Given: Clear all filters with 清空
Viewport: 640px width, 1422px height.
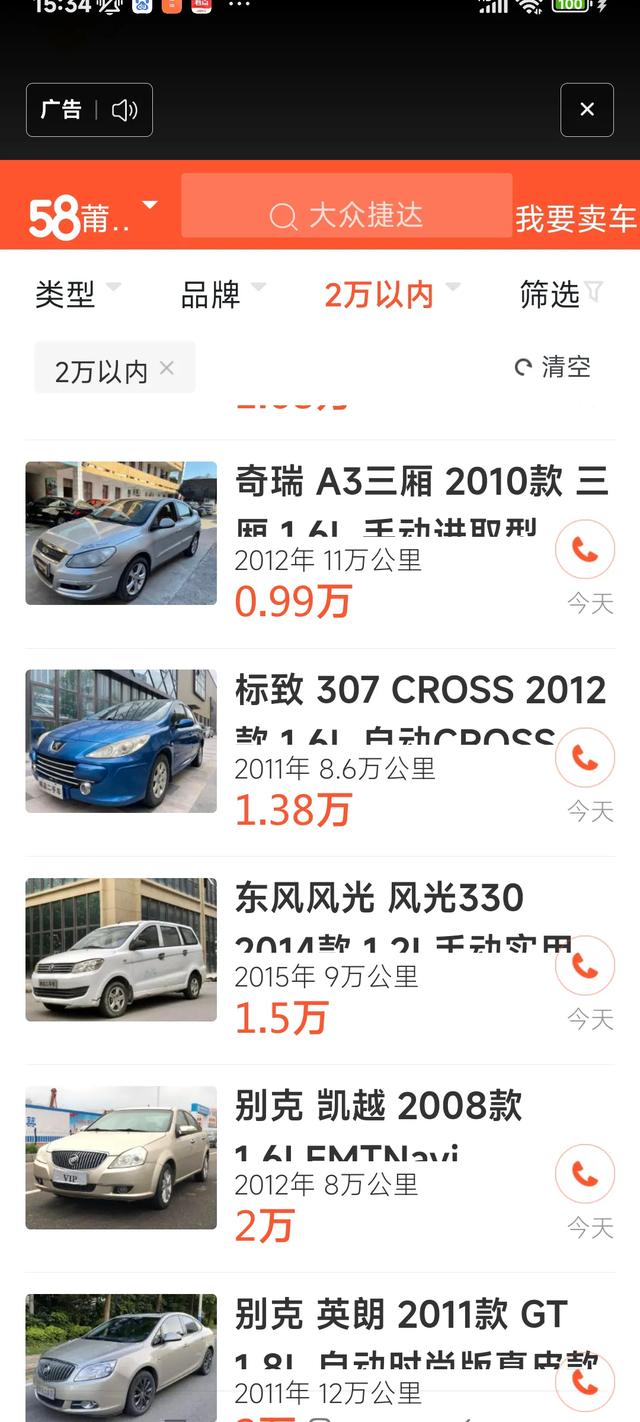Looking at the screenshot, I should (553, 367).
